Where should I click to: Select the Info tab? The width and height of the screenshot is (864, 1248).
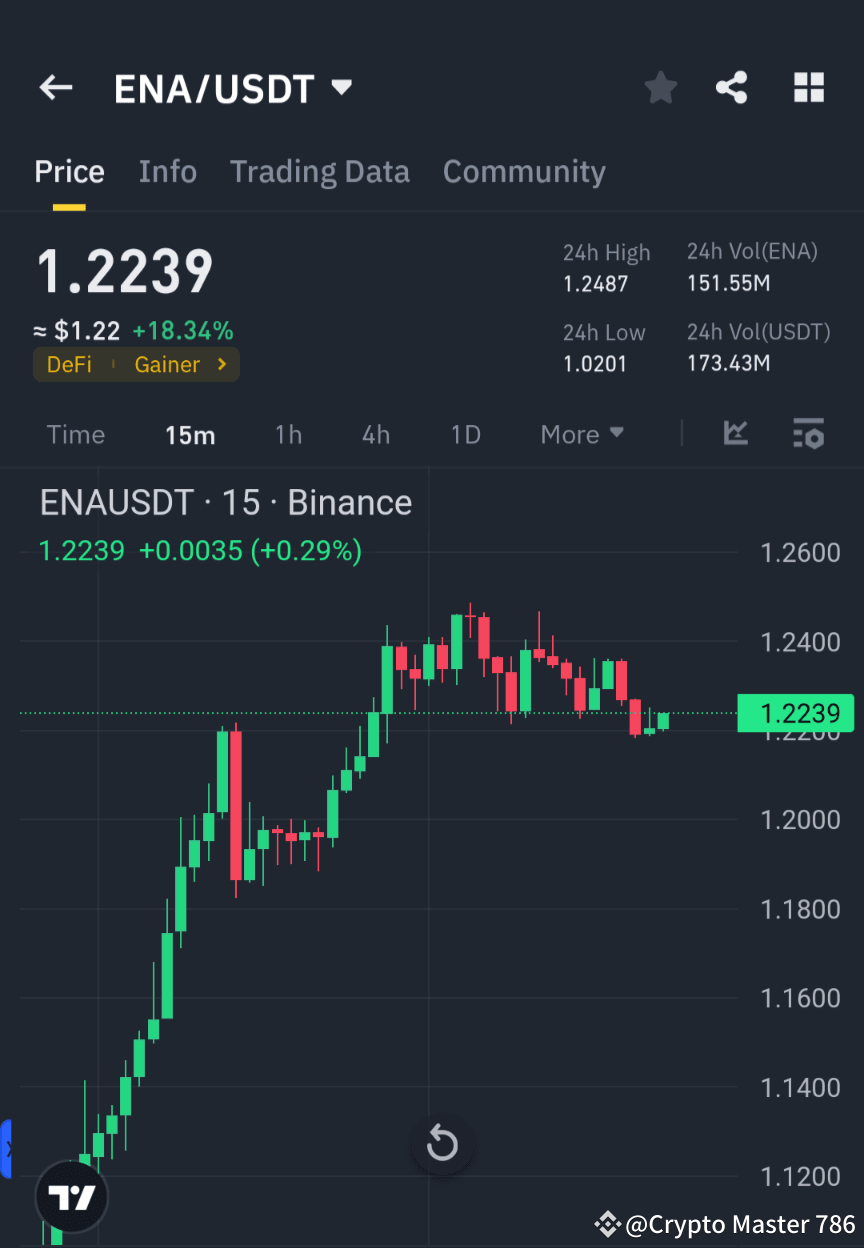point(167,171)
